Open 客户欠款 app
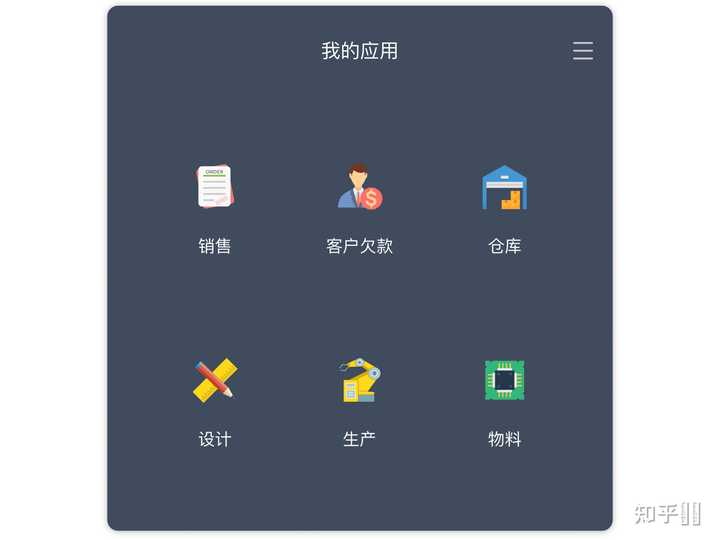This screenshot has height=540, width=720. click(x=359, y=188)
